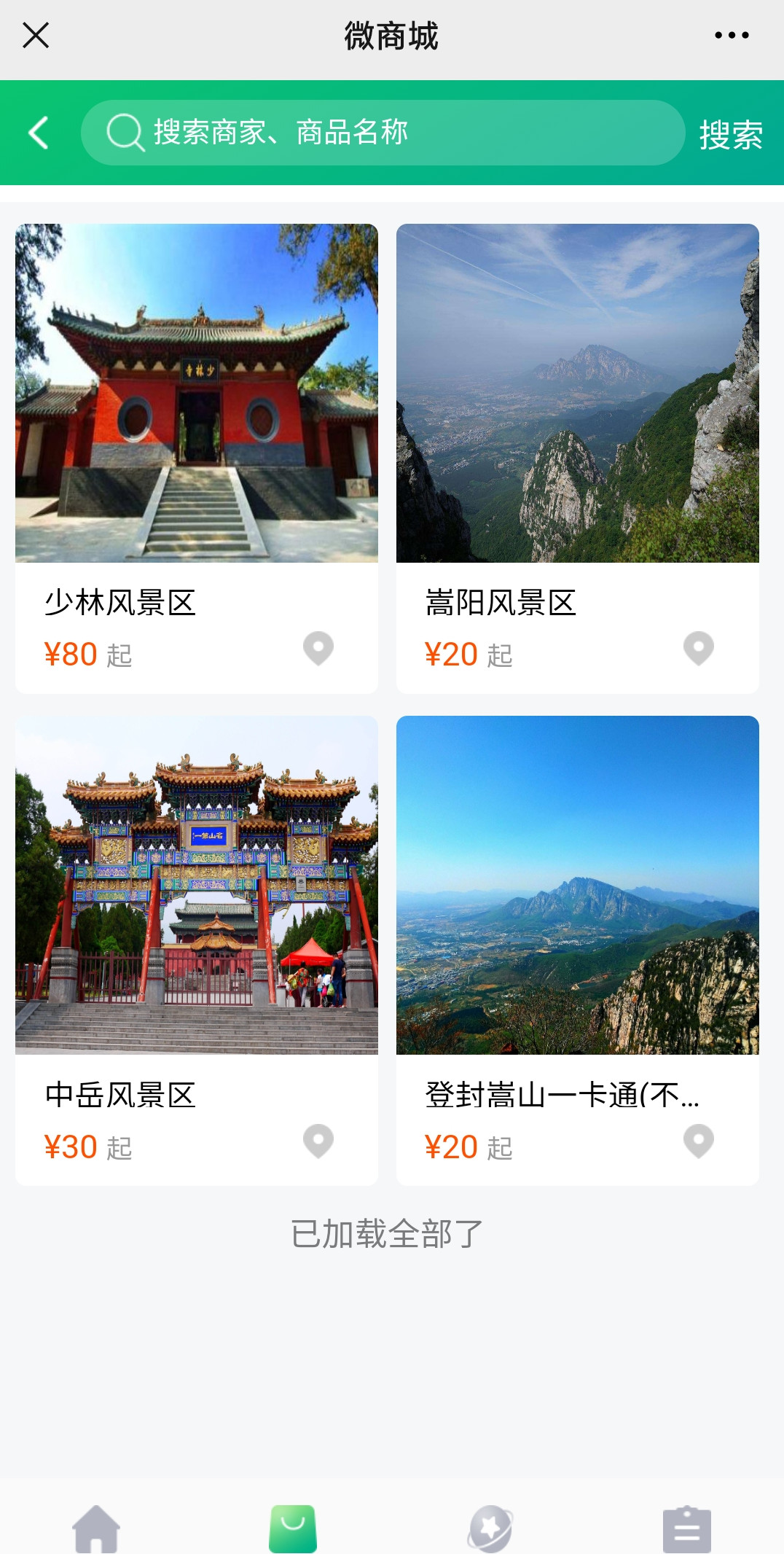The image size is (784, 1554).
Task: Close the 微商城 mini program page
Action: (x=36, y=35)
